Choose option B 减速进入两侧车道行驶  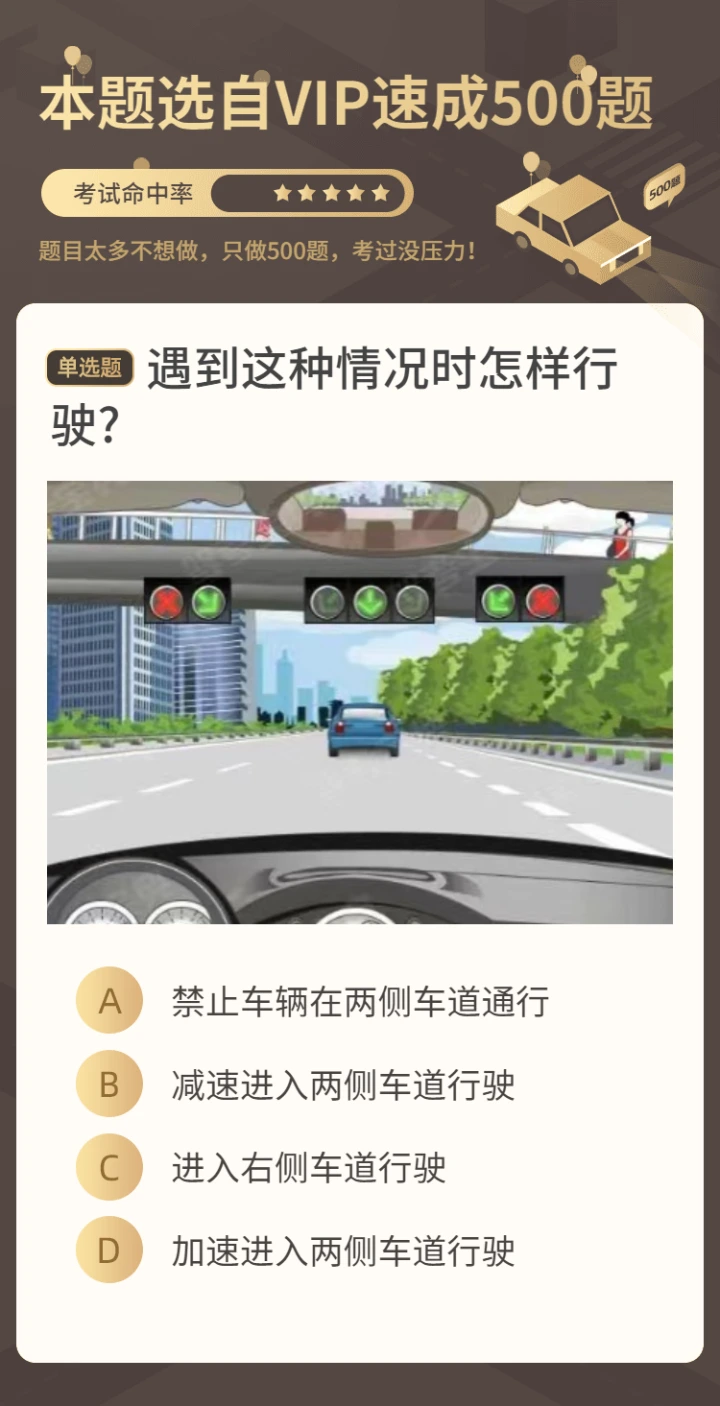coord(296,1085)
